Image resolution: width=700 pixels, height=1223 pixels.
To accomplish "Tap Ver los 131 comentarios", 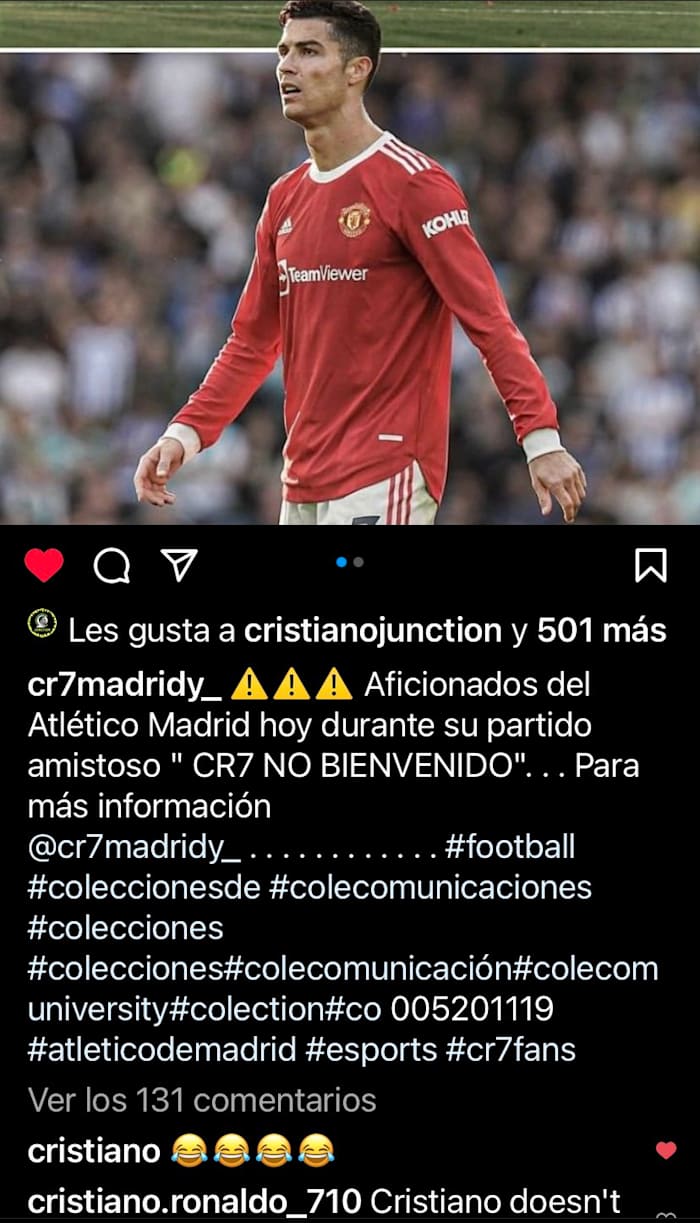I will pyautogui.click(x=202, y=1100).
